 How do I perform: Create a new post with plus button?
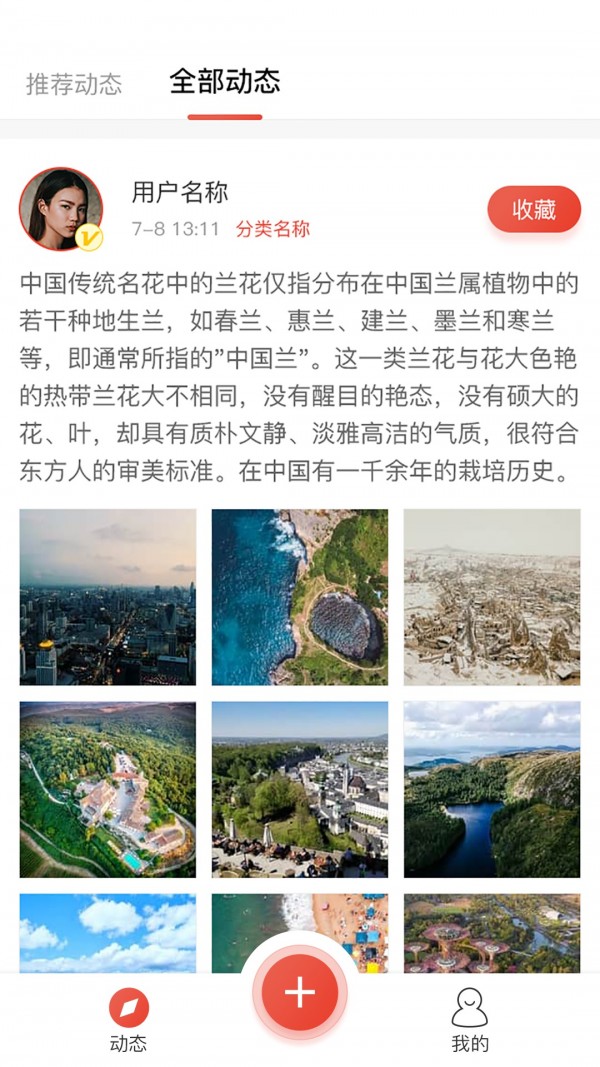pyautogui.click(x=300, y=993)
